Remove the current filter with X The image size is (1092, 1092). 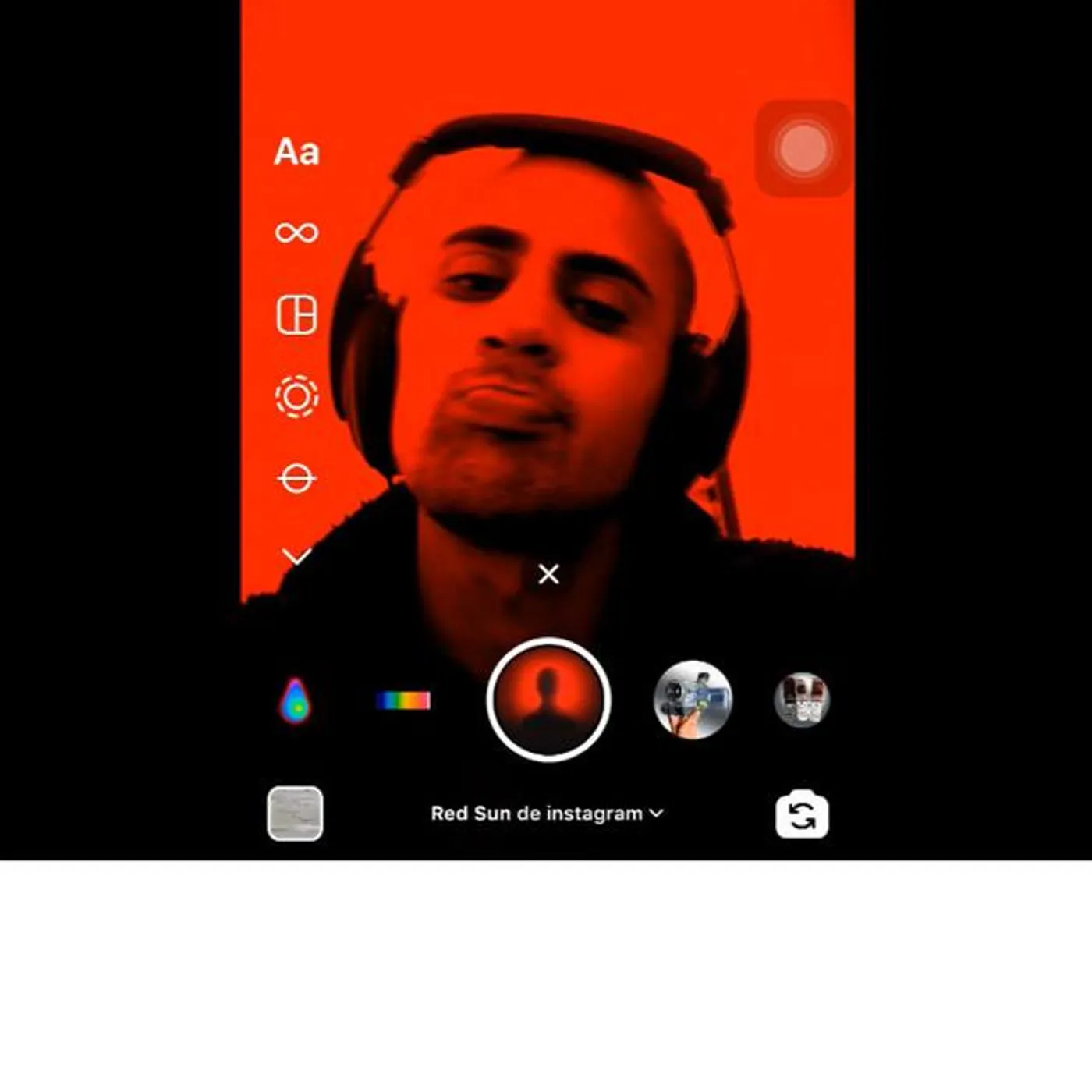coord(548,575)
